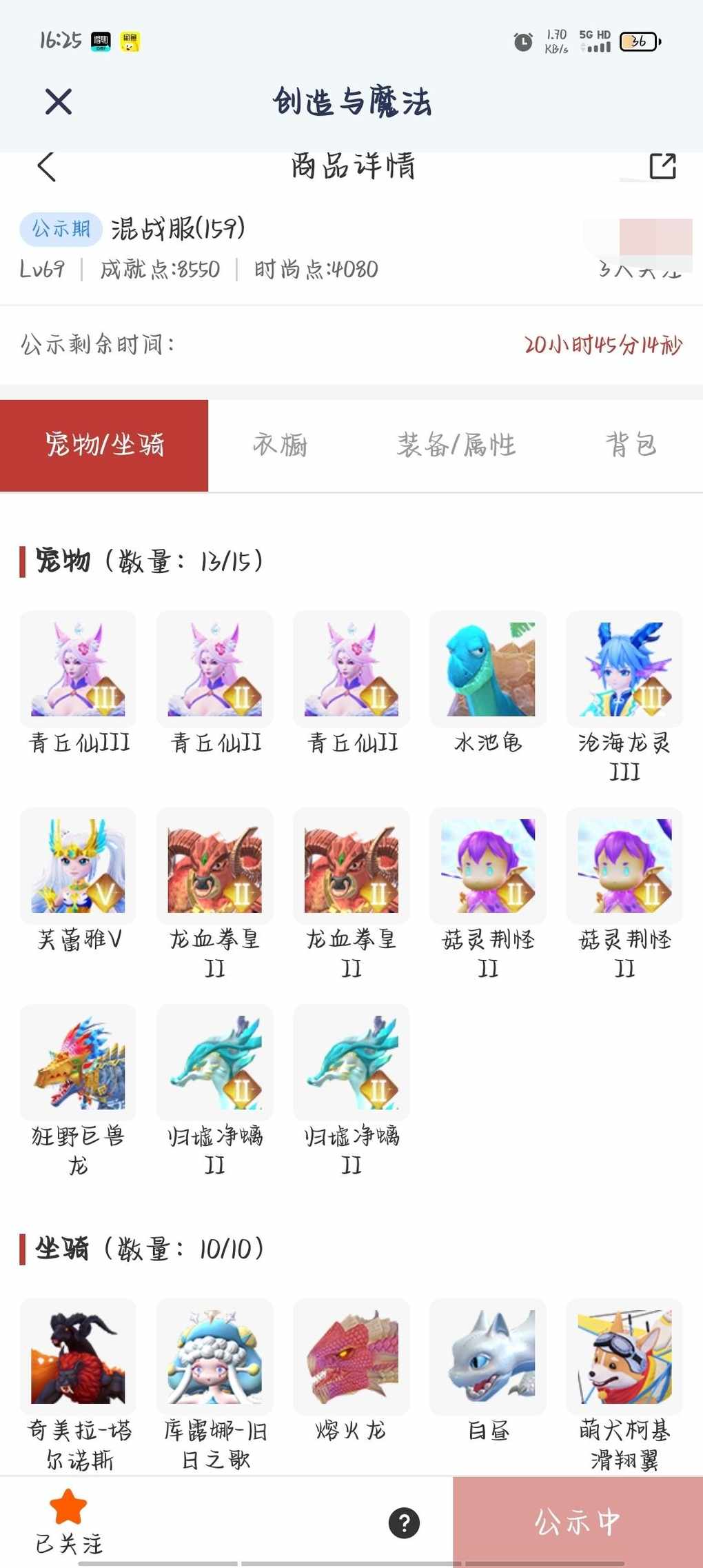Open the help question mark
The width and height of the screenshot is (703, 1568).
tap(405, 1523)
